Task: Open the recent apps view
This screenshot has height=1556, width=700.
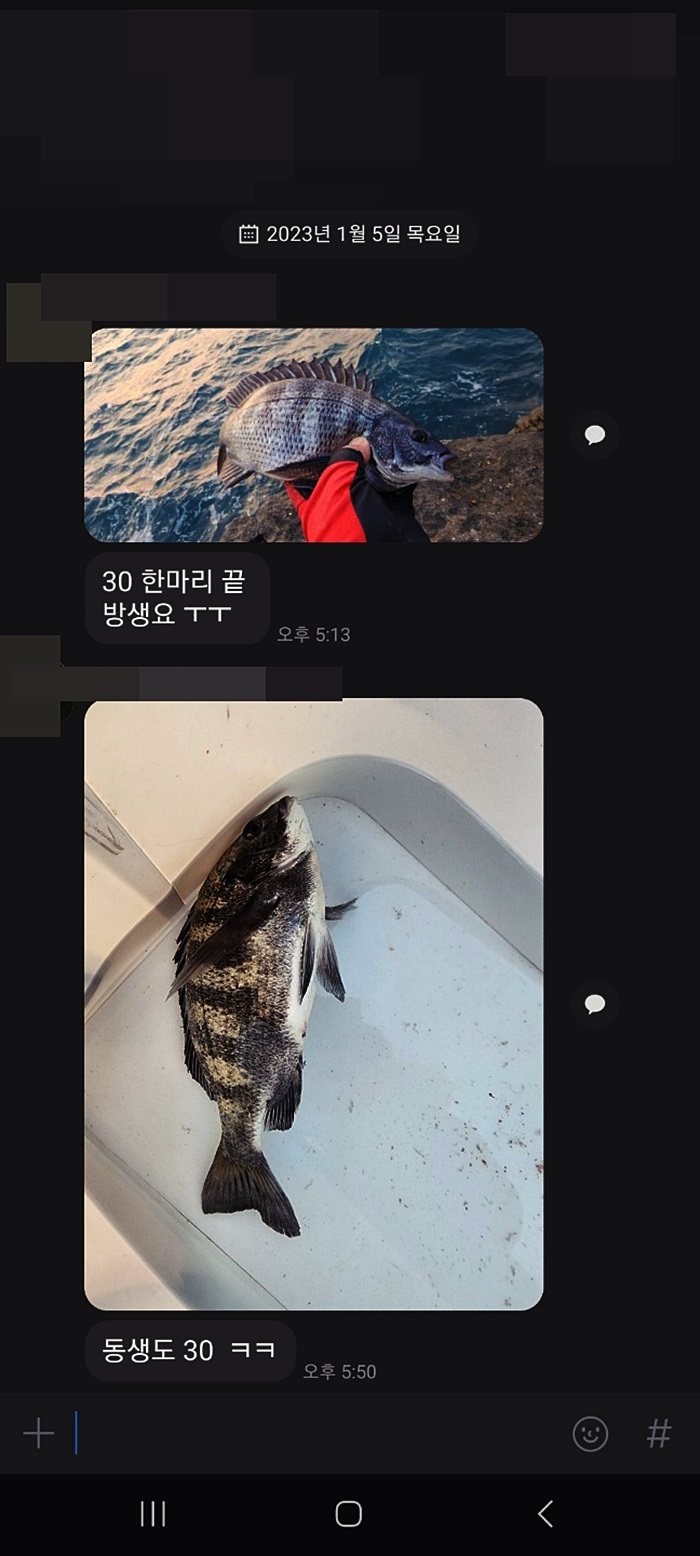Action: click(x=153, y=1514)
